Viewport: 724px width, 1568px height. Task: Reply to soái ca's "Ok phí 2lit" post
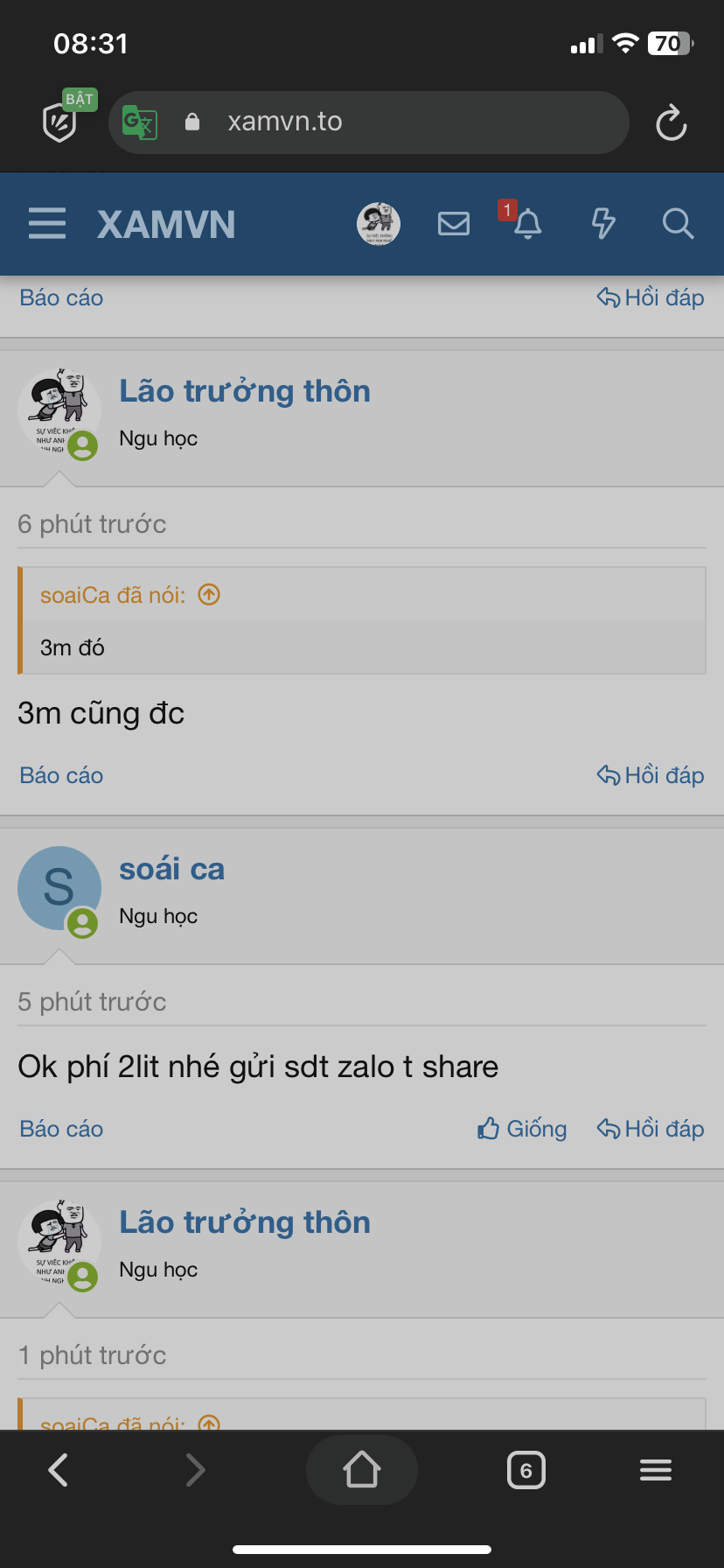click(x=651, y=1129)
